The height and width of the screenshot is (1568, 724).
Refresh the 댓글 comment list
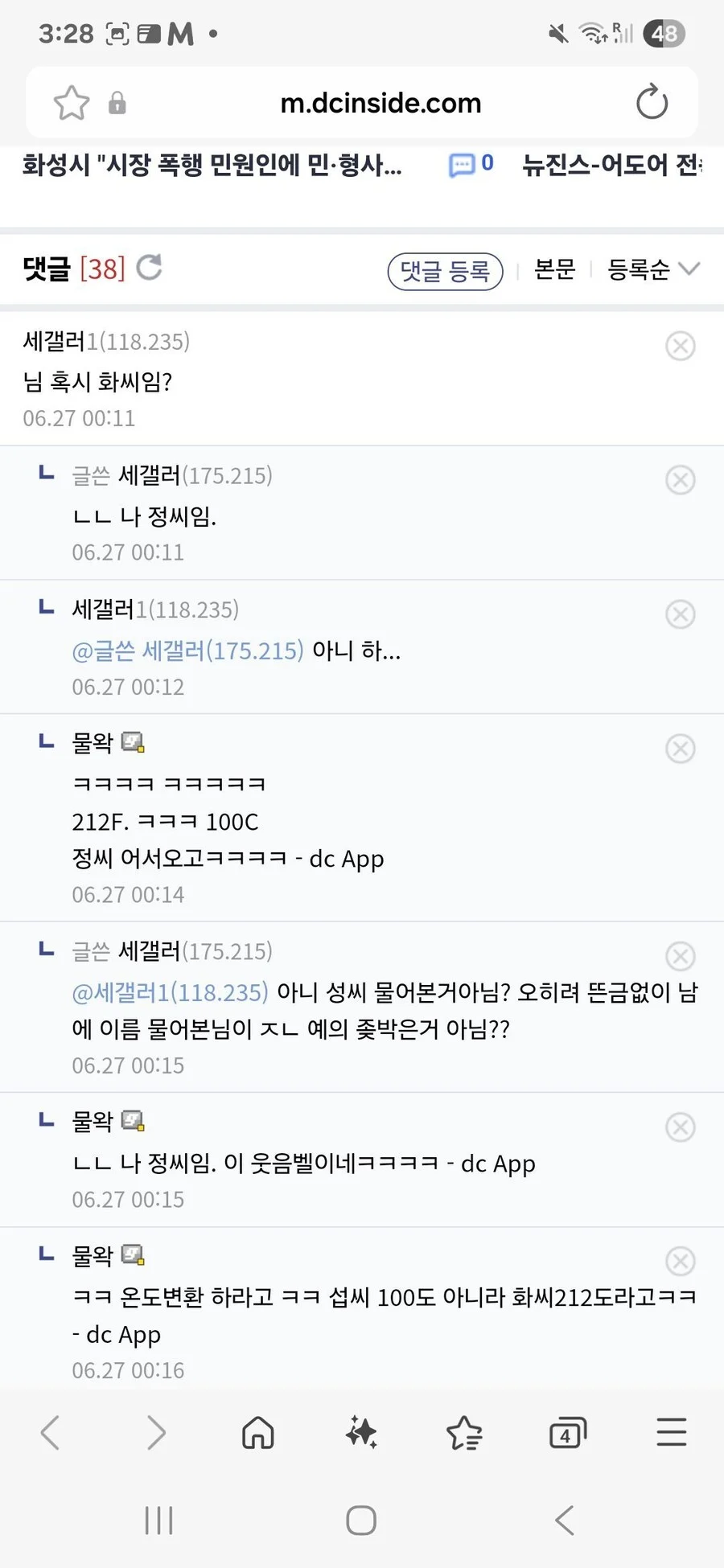click(x=150, y=267)
